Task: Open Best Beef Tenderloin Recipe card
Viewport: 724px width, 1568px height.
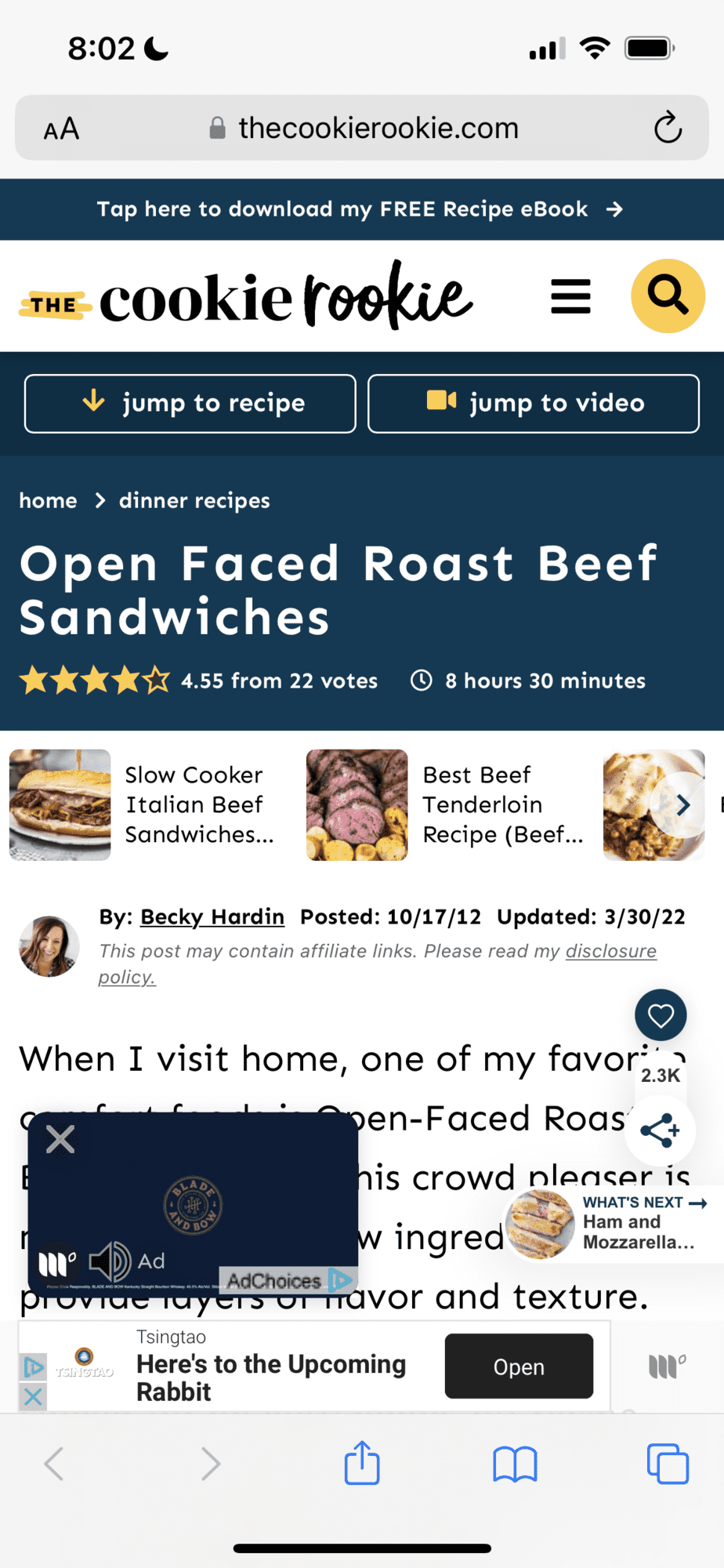Action: point(447,805)
